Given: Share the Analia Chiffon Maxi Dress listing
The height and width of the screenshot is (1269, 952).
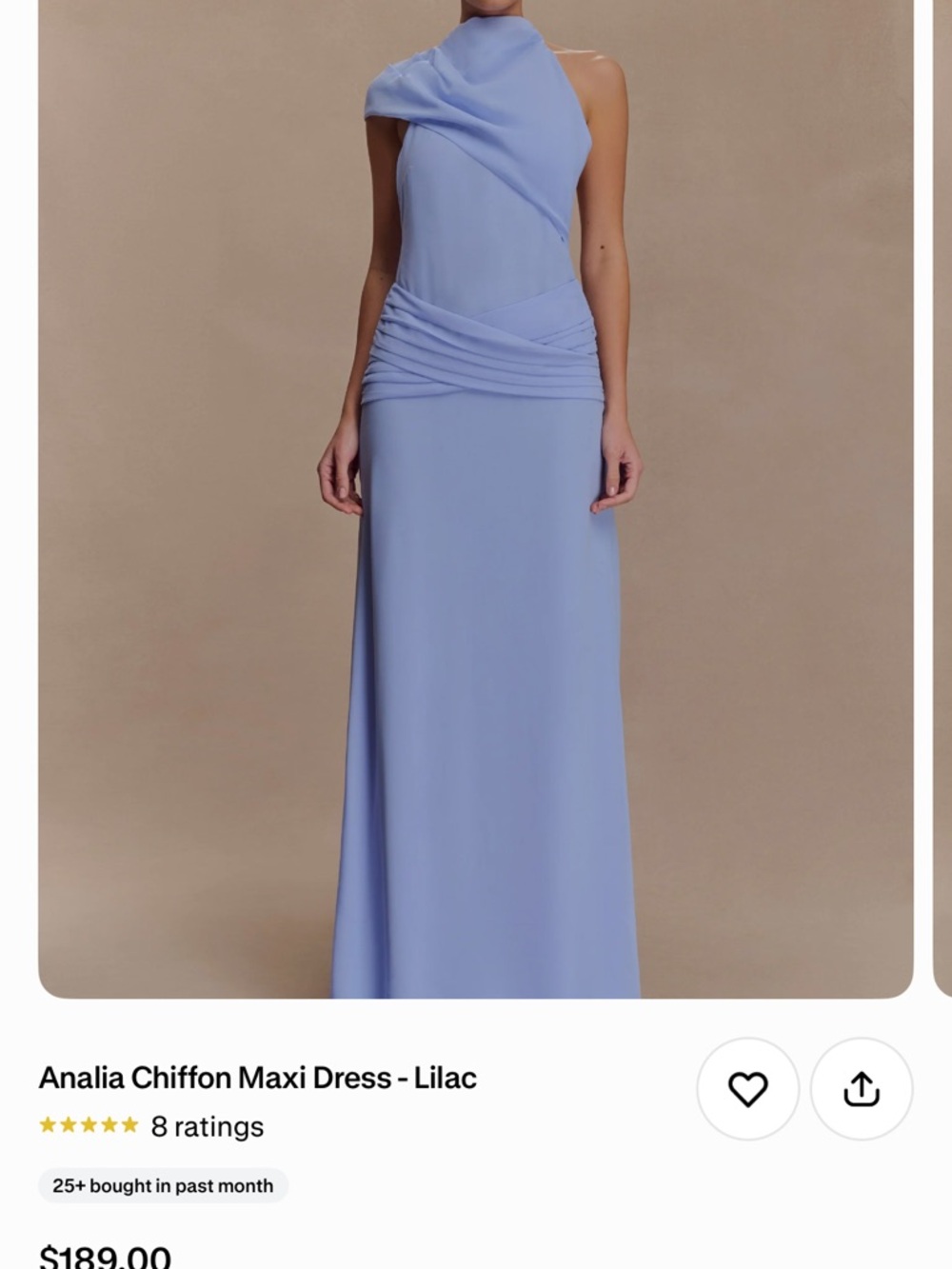Looking at the screenshot, I should (x=862, y=1089).
